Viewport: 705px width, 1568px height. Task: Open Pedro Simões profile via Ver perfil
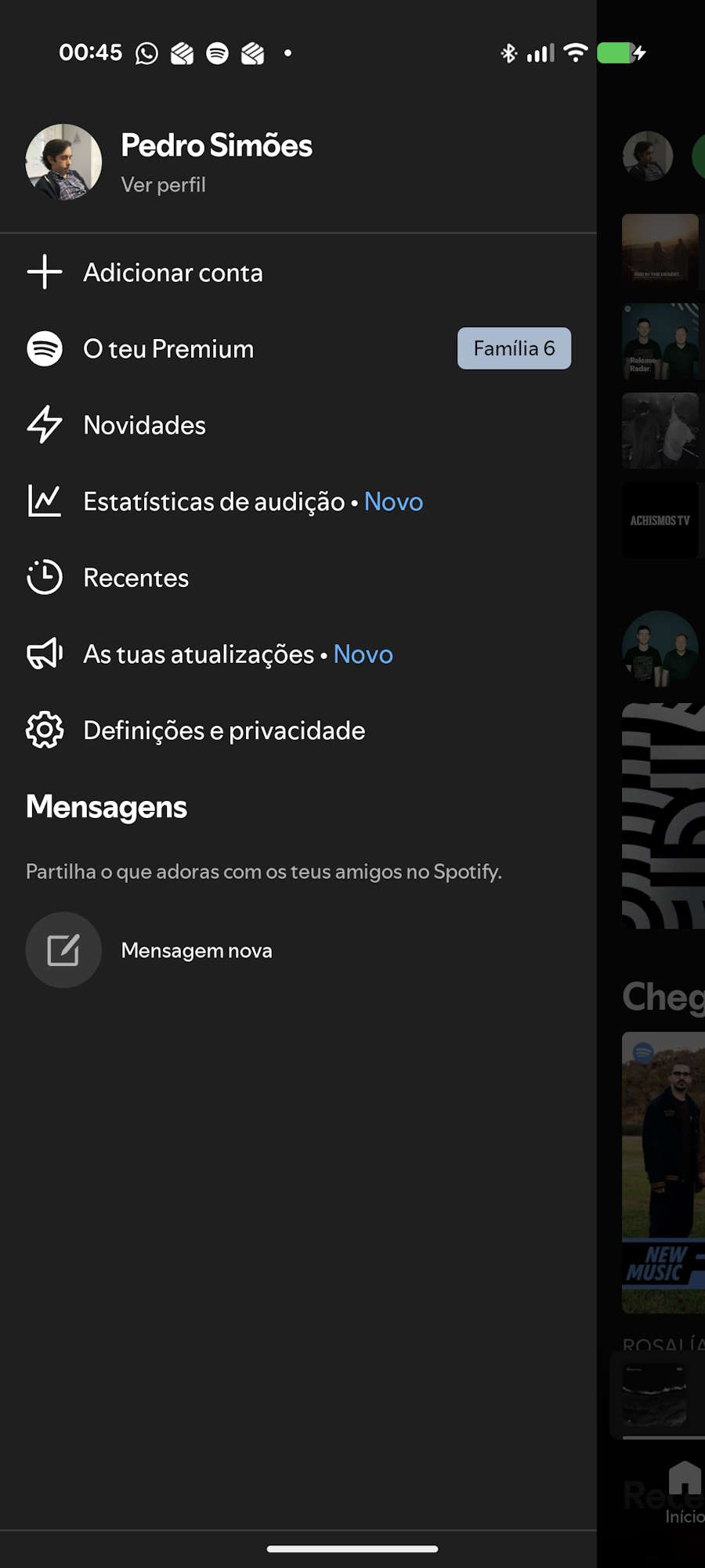[163, 185]
